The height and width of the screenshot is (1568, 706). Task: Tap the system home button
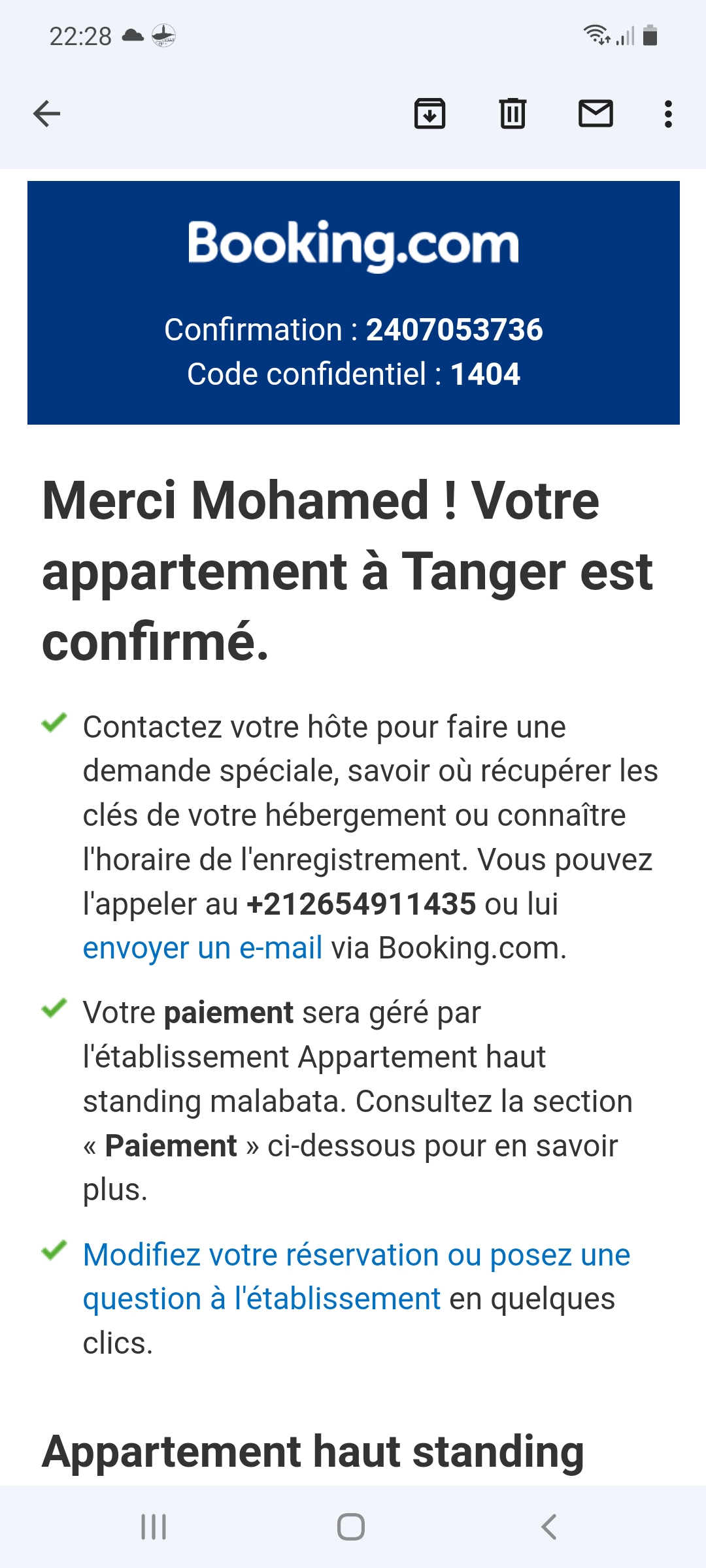pyautogui.click(x=351, y=1527)
